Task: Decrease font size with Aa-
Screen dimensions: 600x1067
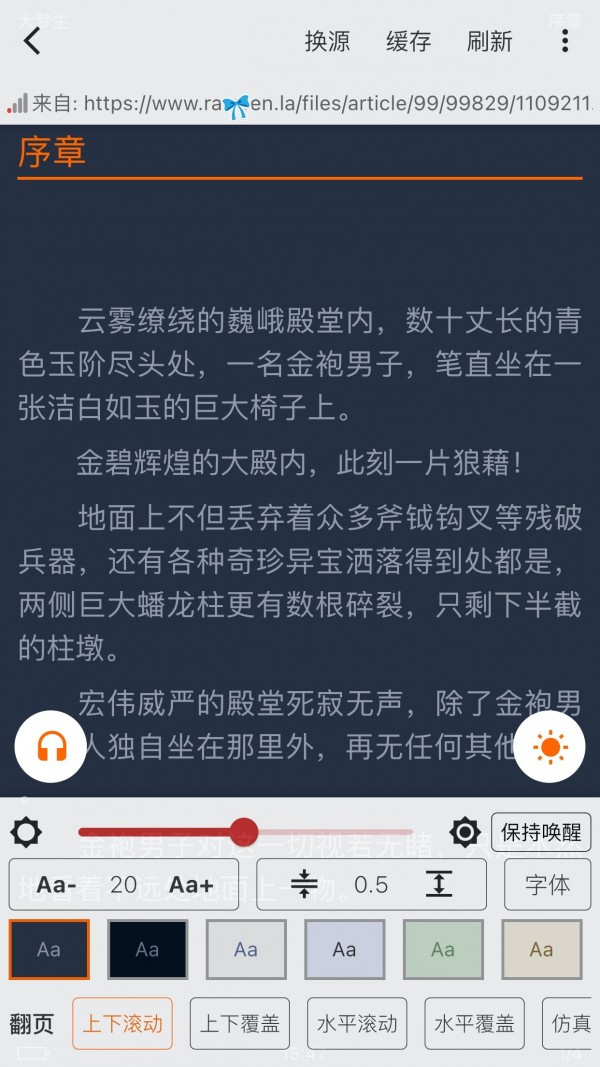Action: 56,884
